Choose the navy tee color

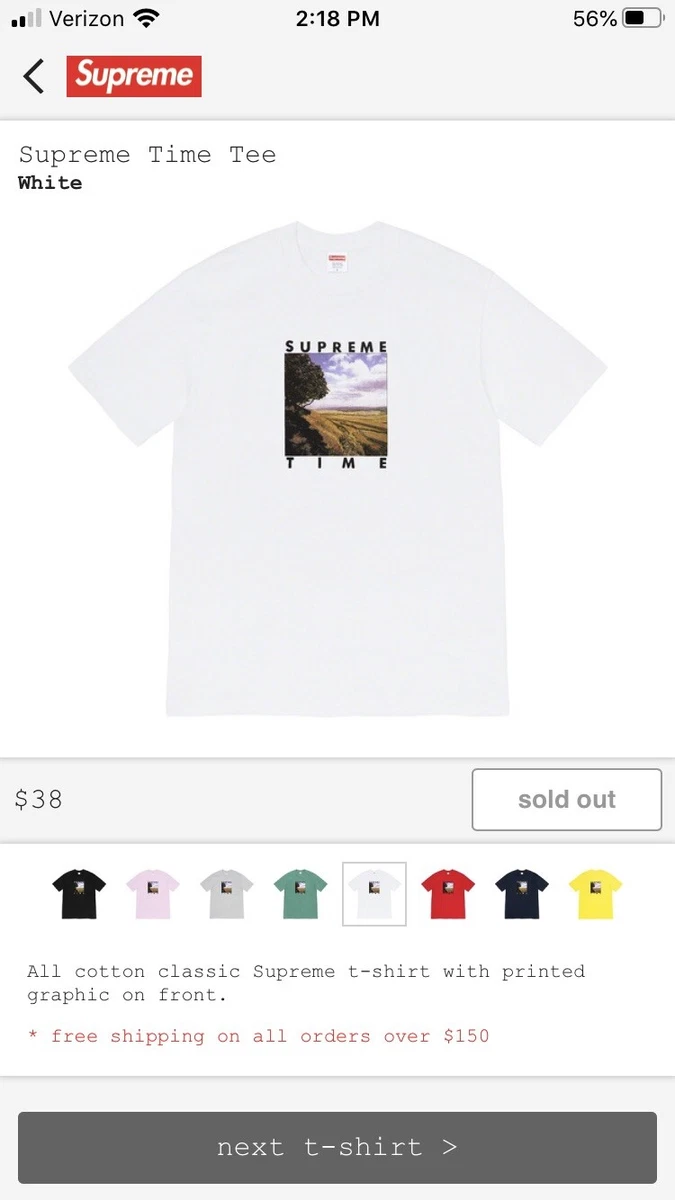coord(522,893)
